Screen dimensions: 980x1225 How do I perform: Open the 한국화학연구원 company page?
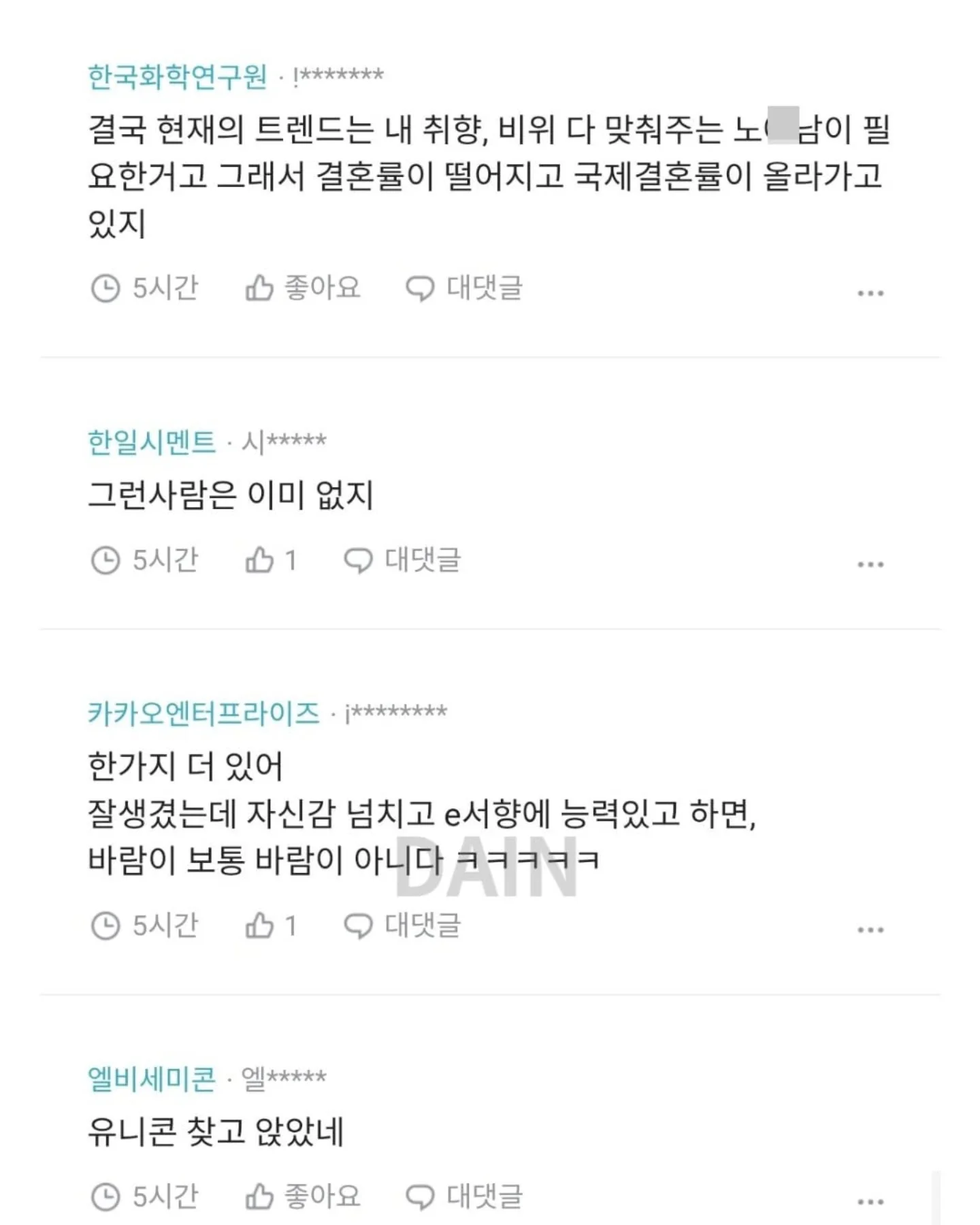tap(177, 76)
